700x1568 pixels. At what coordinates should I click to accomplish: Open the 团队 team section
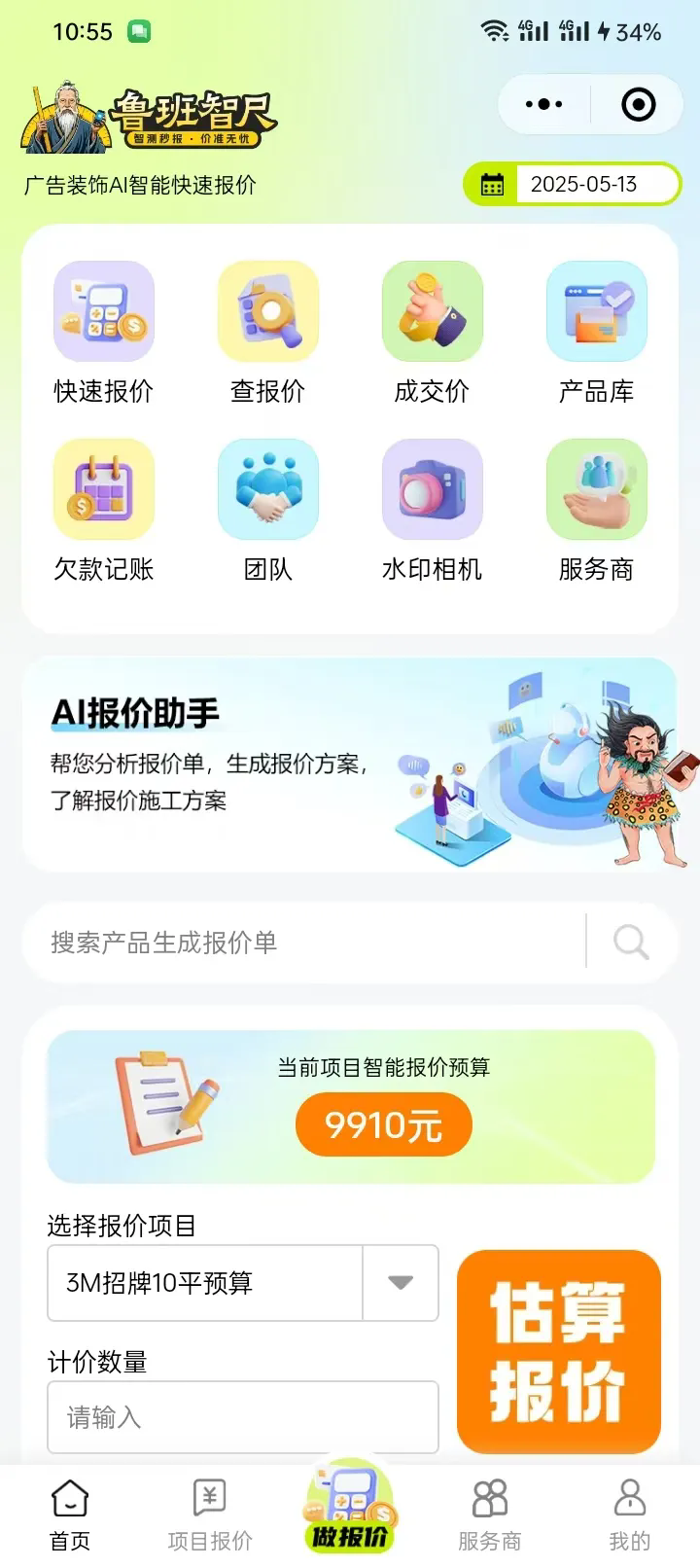267,510
